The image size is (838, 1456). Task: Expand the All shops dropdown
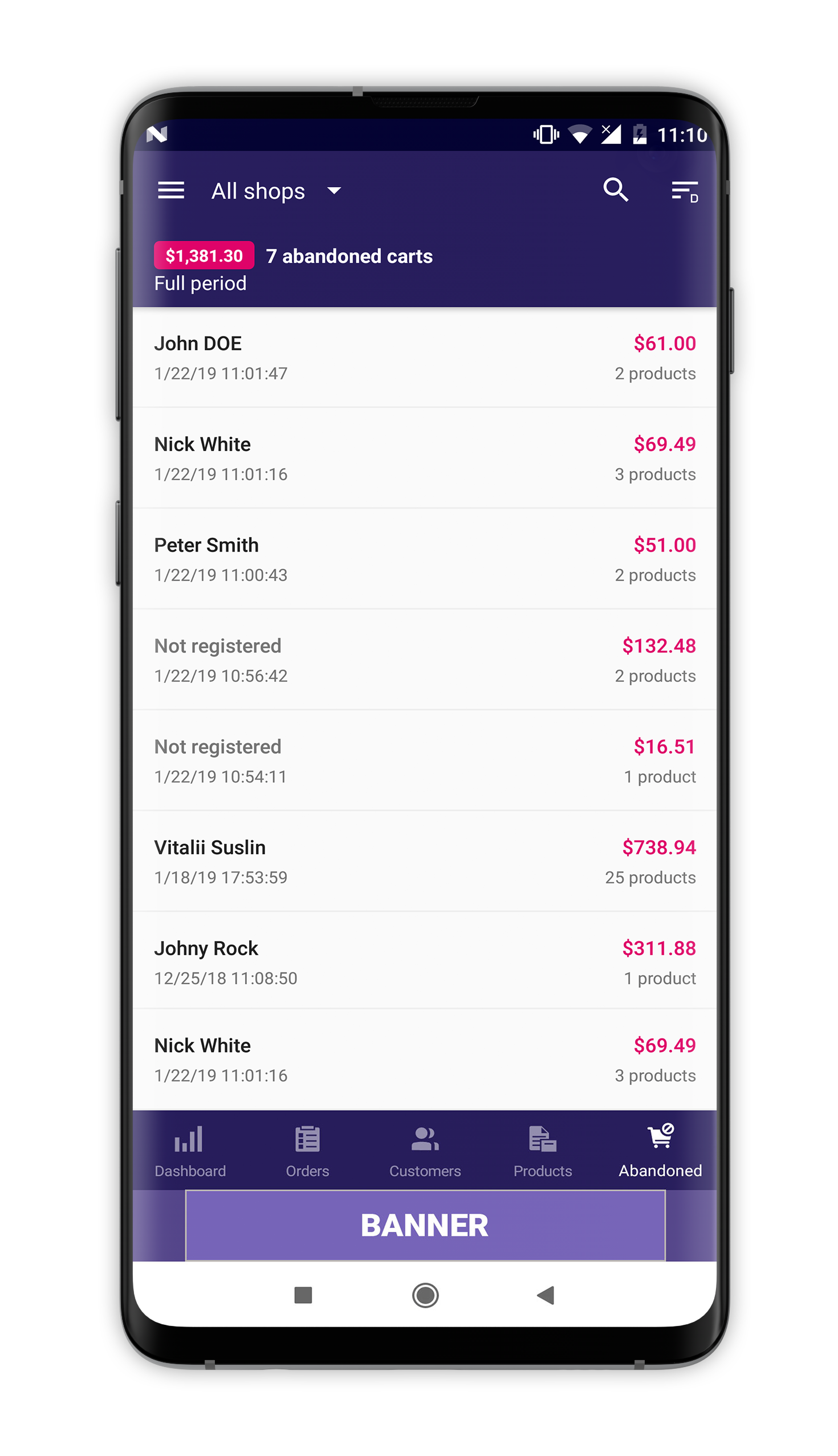coord(275,191)
